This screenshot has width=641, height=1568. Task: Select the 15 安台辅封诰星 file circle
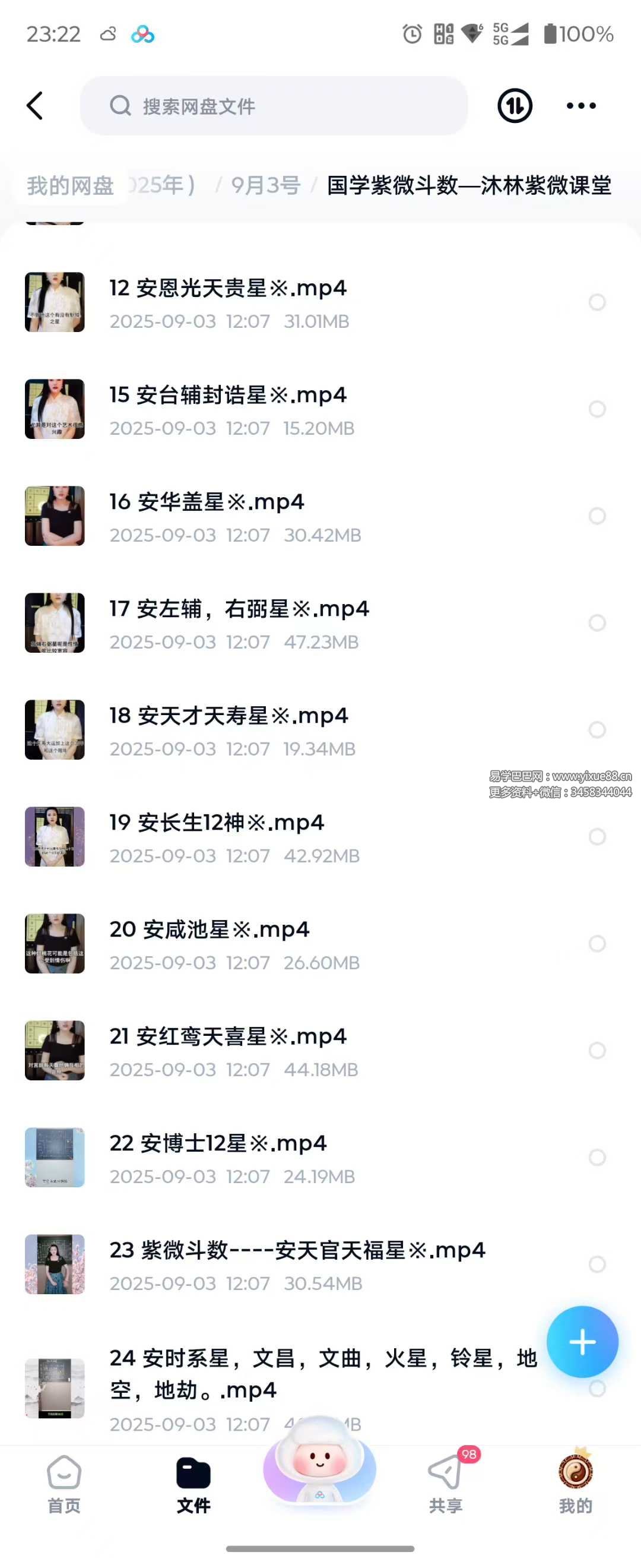[597, 409]
